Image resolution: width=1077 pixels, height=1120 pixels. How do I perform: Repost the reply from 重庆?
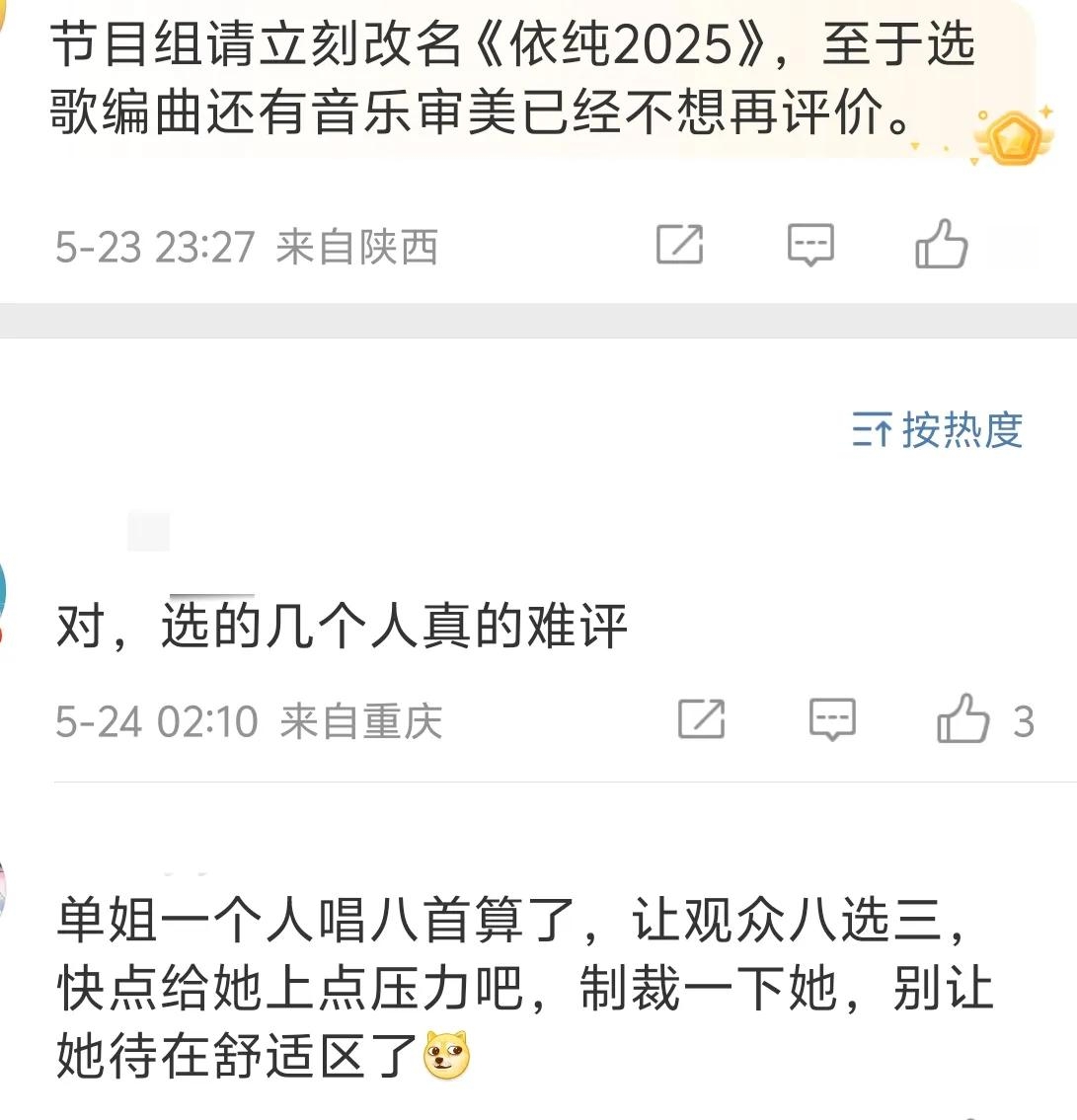(702, 719)
